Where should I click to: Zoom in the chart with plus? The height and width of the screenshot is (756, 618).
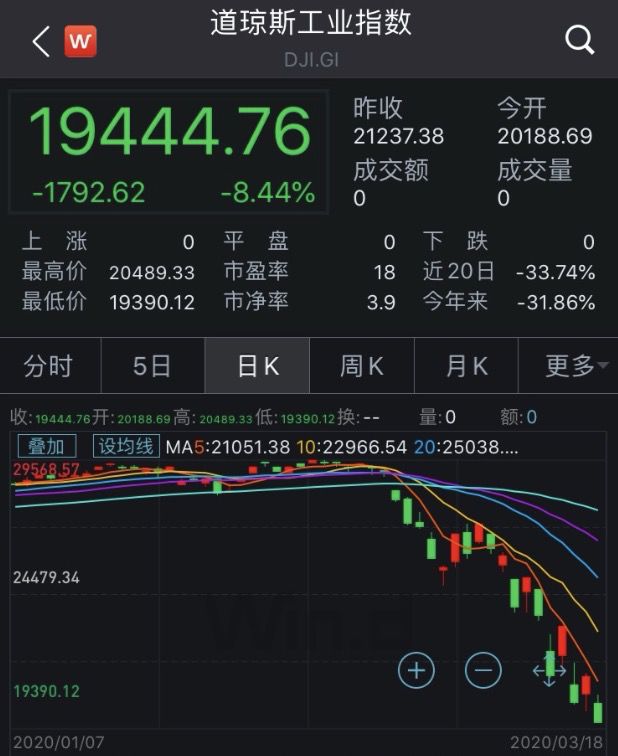416,670
